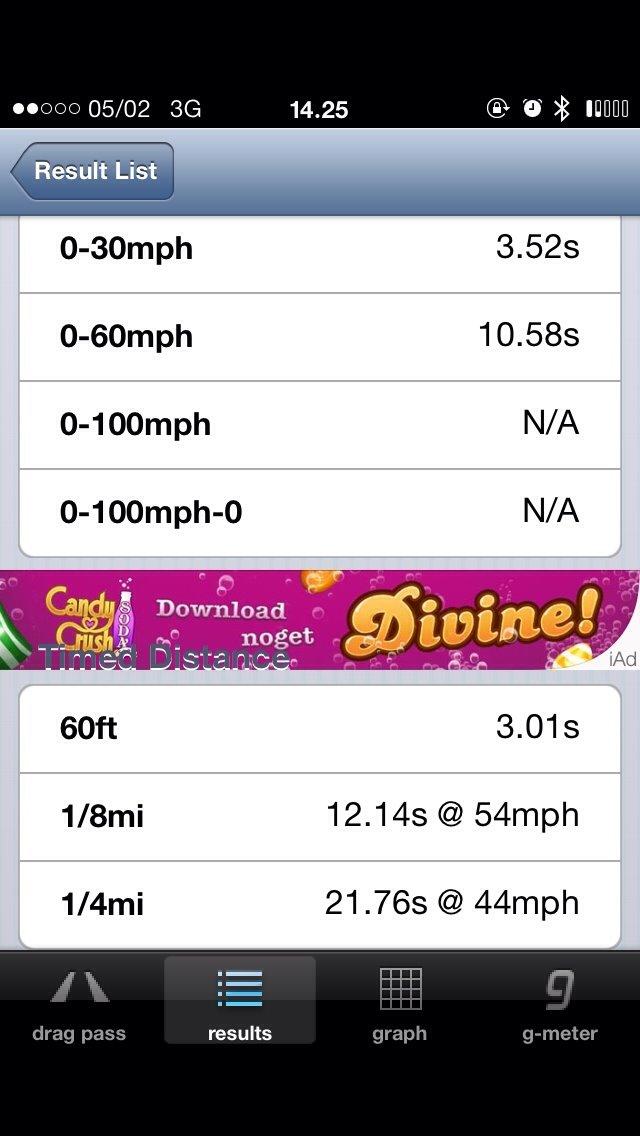Open the Candy Crush Soda ad banner

(320, 620)
